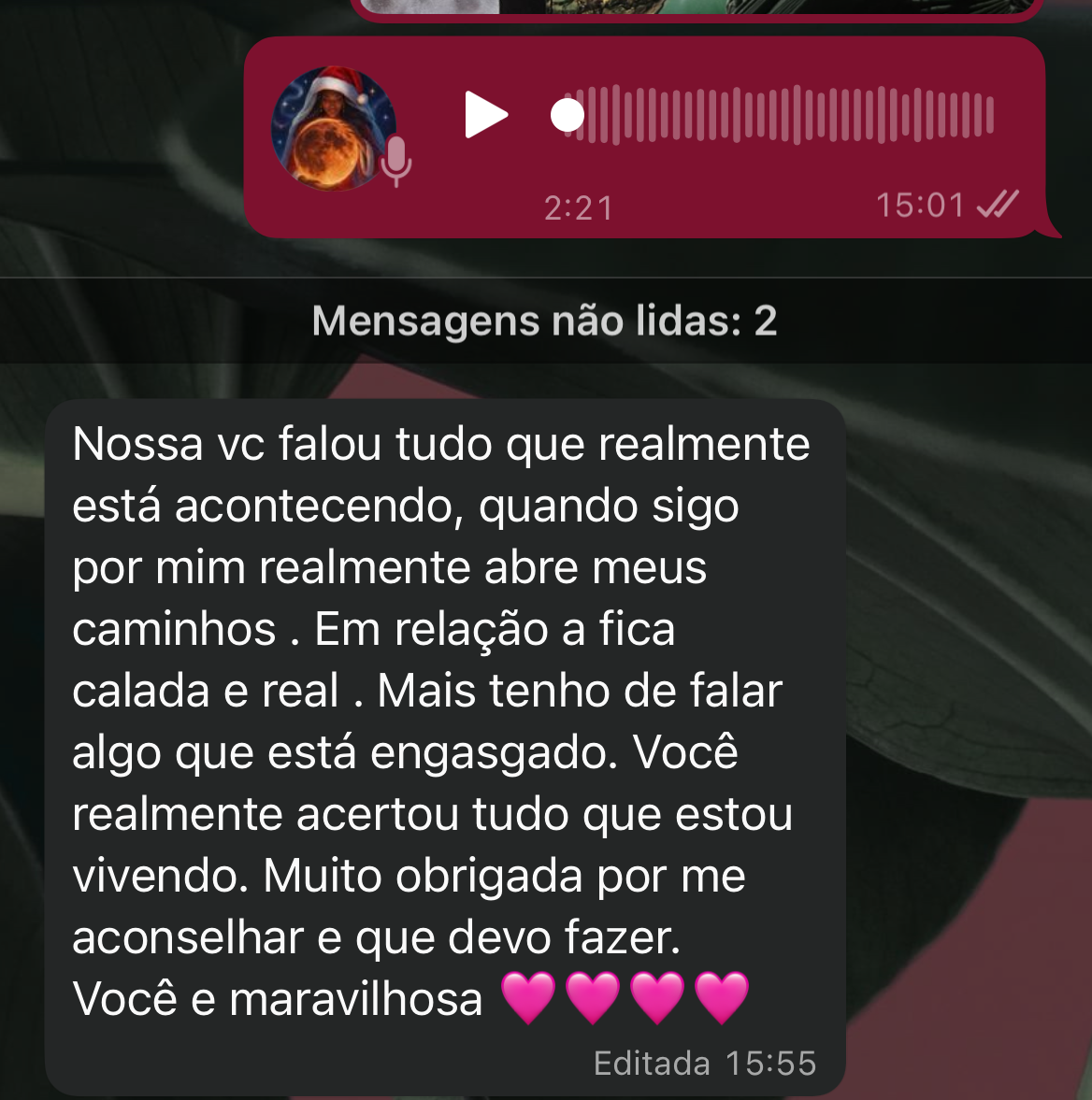This screenshot has width=1092, height=1100.
Task: Open the image above the voice message
Action: (x=697, y=7)
